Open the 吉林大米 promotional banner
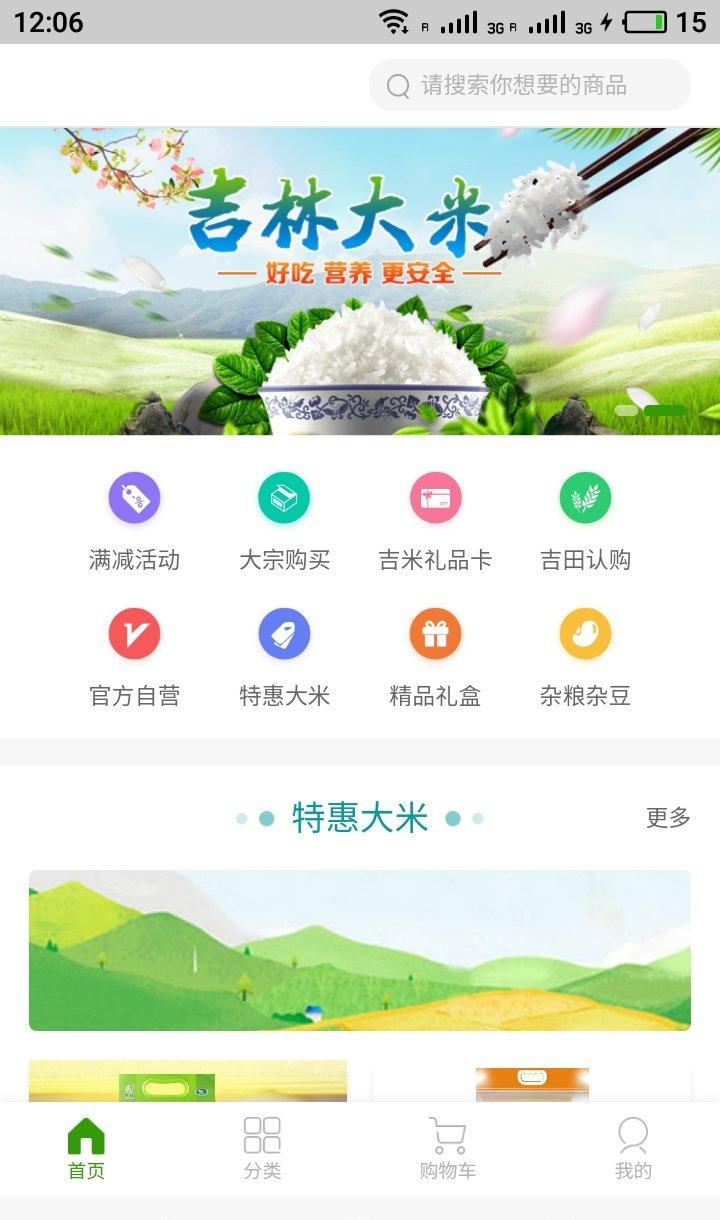This screenshot has height=1220, width=720. [360, 280]
